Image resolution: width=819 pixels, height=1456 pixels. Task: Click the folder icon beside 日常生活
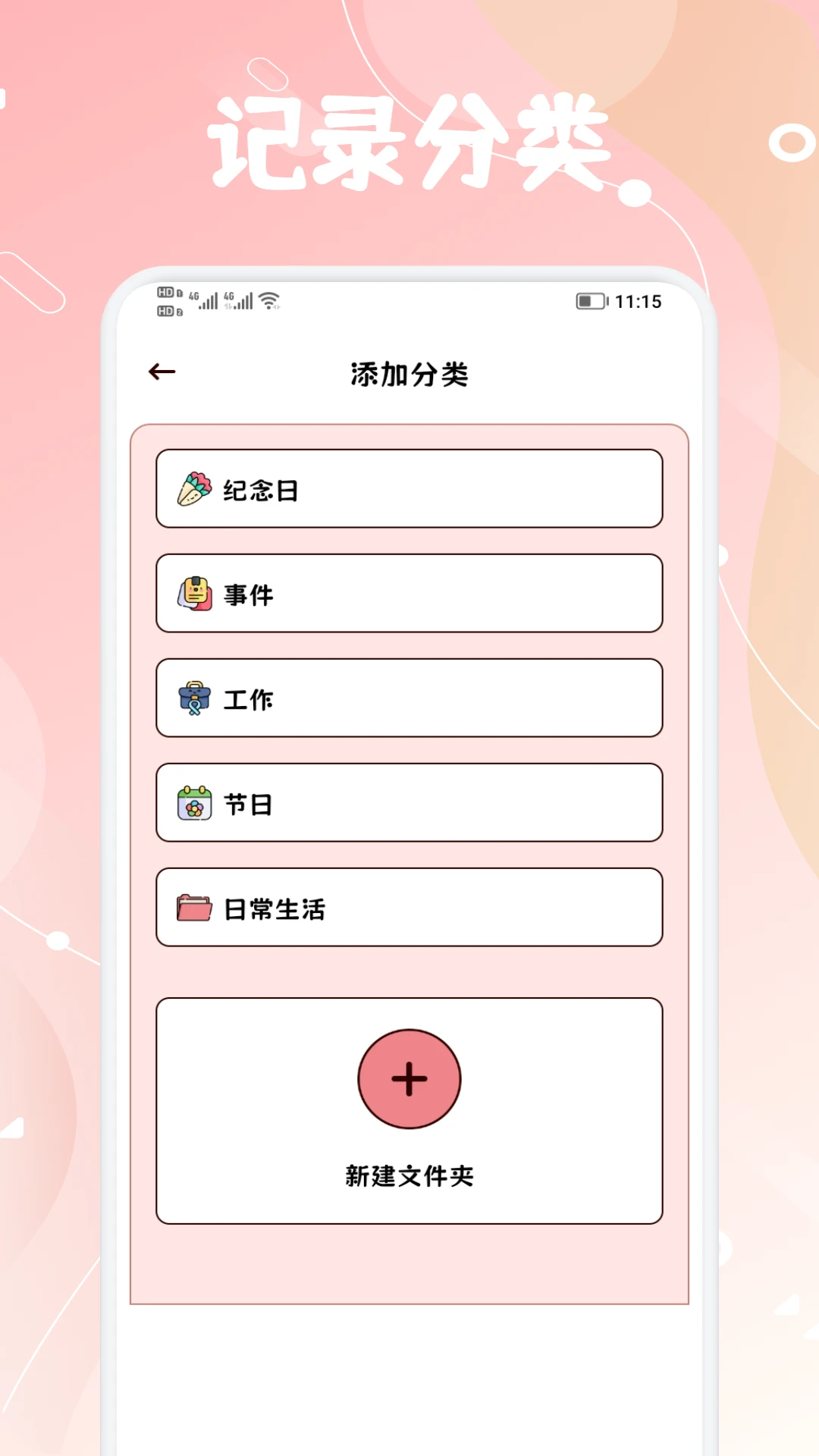coord(194,907)
